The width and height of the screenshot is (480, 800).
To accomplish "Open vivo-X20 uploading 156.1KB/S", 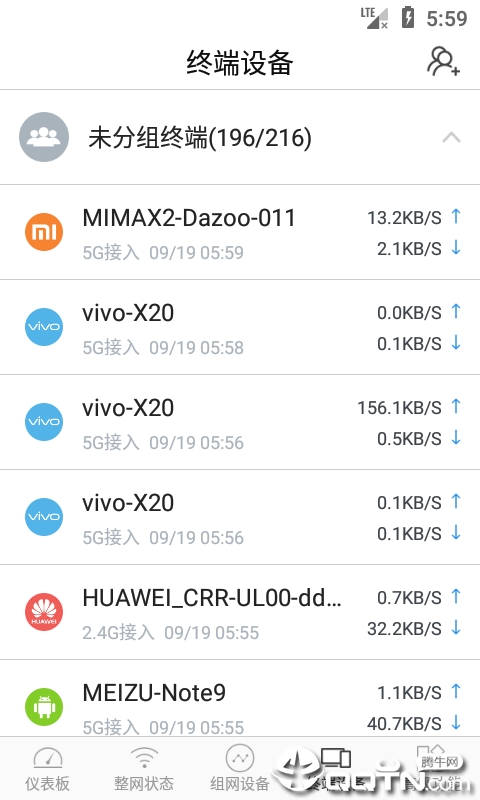I will (240, 422).
